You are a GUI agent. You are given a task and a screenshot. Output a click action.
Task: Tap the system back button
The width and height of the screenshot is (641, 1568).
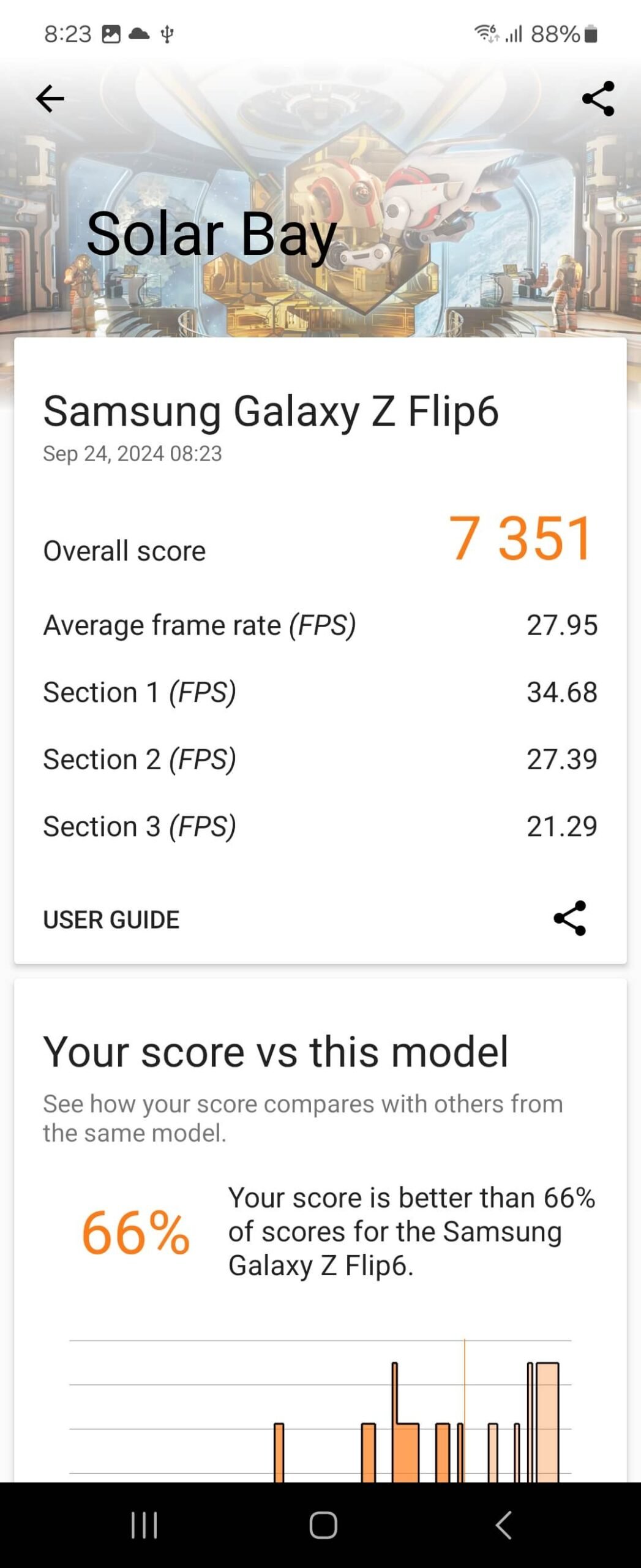click(x=503, y=1525)
